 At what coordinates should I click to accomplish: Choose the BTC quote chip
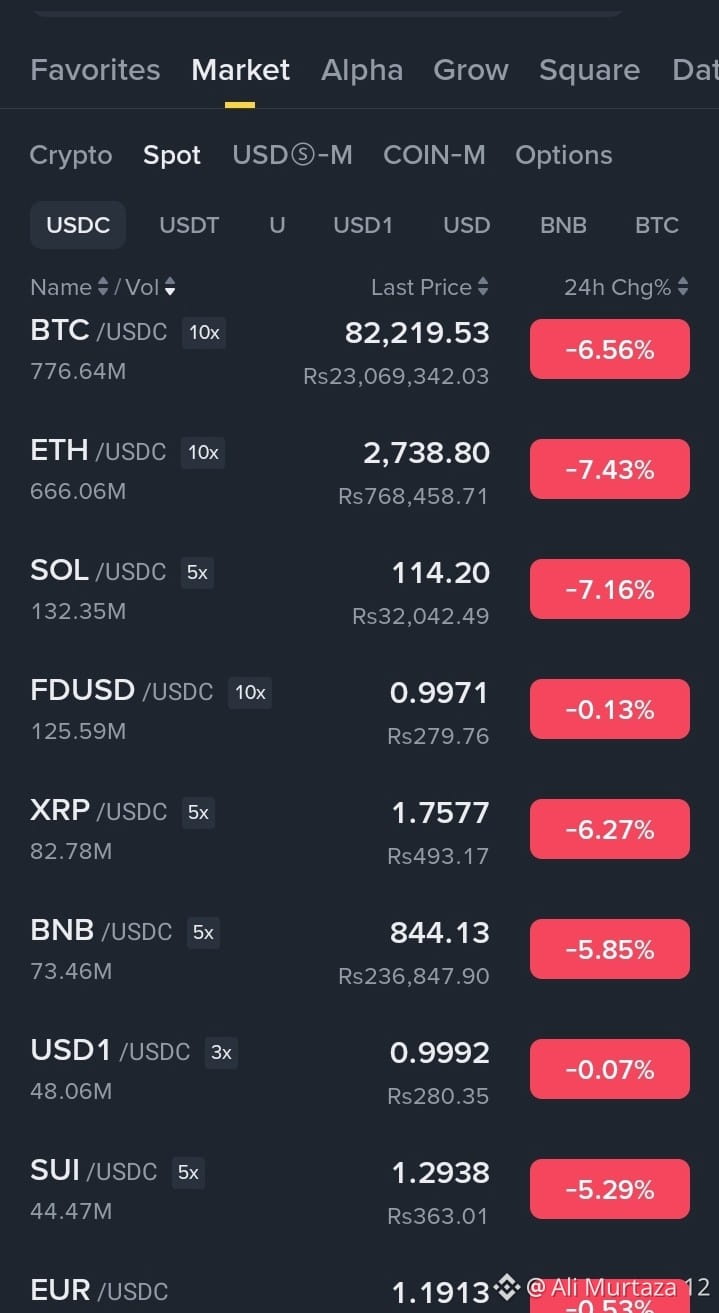click(x=657, y=225)
